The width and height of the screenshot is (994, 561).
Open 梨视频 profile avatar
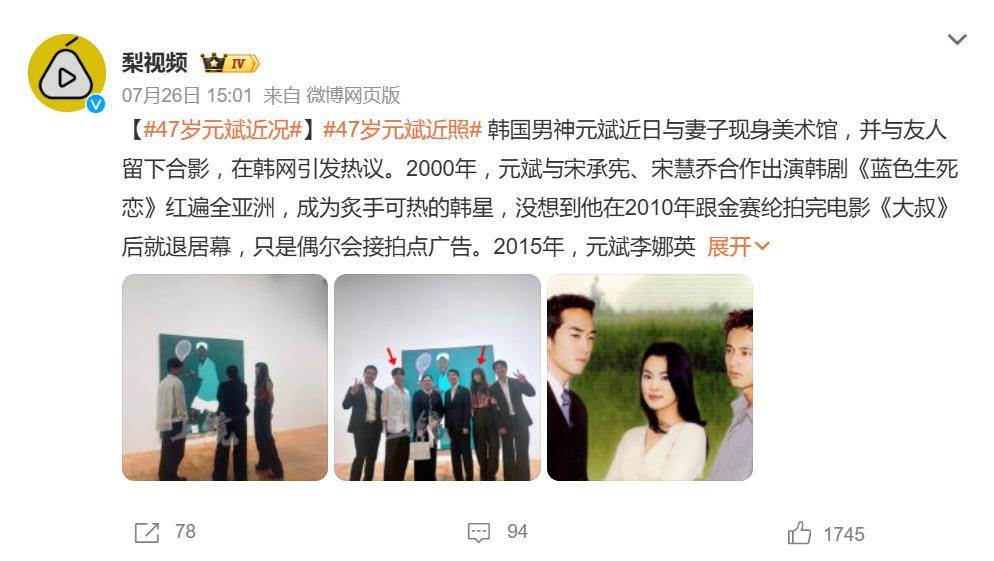66,73
